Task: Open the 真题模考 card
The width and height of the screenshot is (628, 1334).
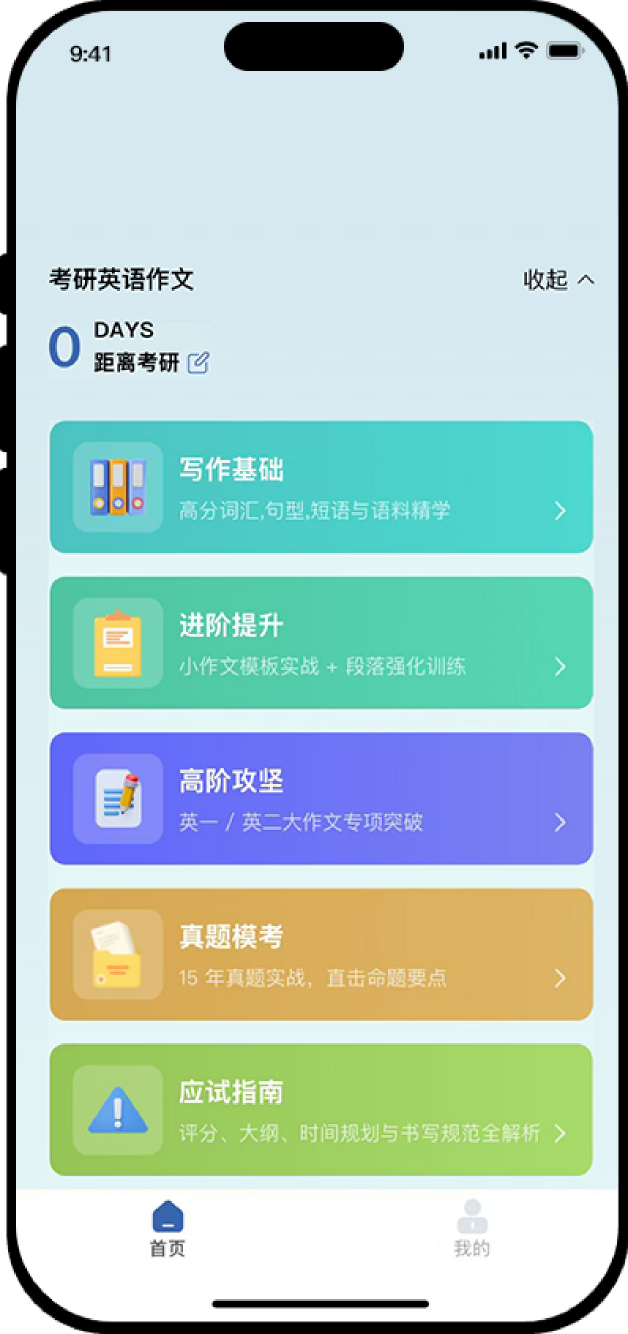Action: click(x=321, y=955)
